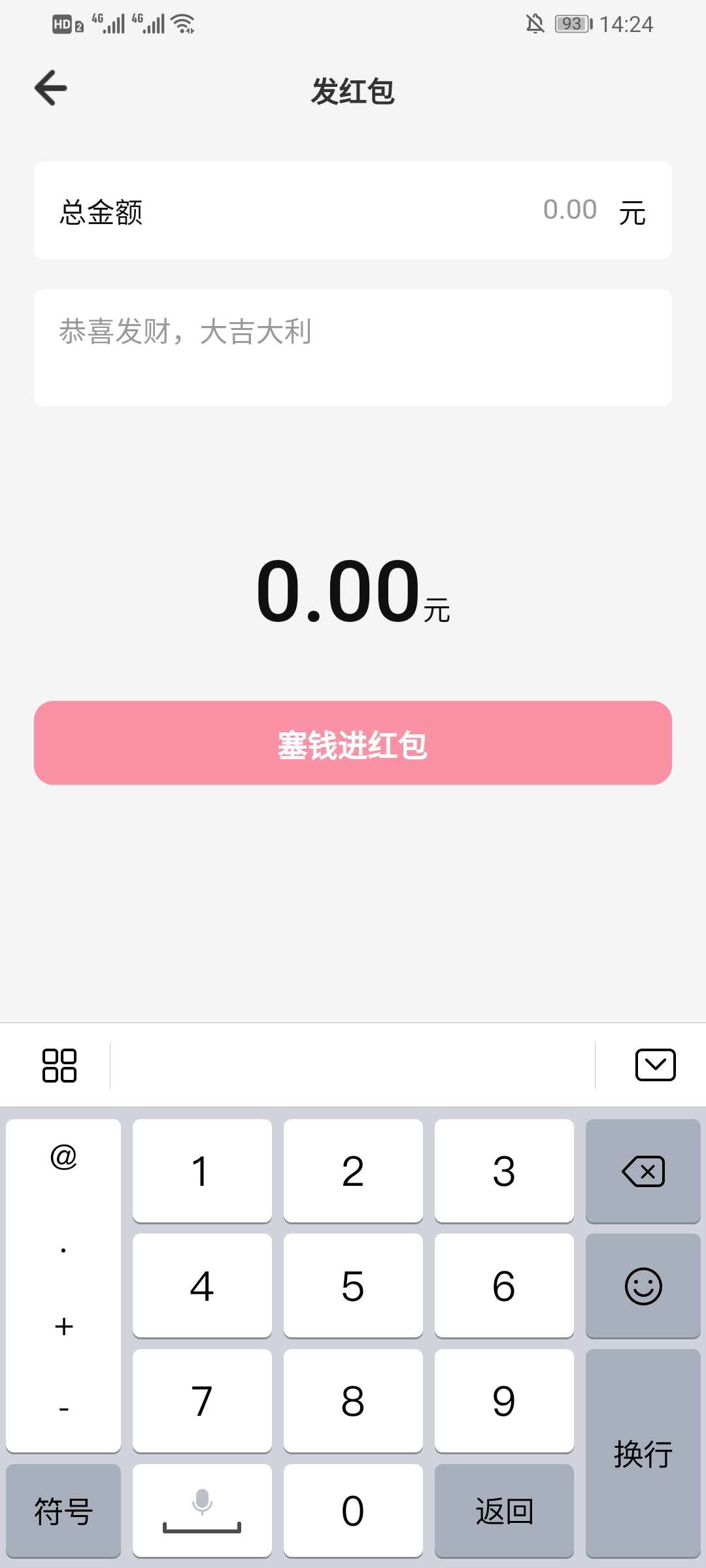Tap the 返回 key on the keyboard

pyautogui.click(x=503, y=1511)
